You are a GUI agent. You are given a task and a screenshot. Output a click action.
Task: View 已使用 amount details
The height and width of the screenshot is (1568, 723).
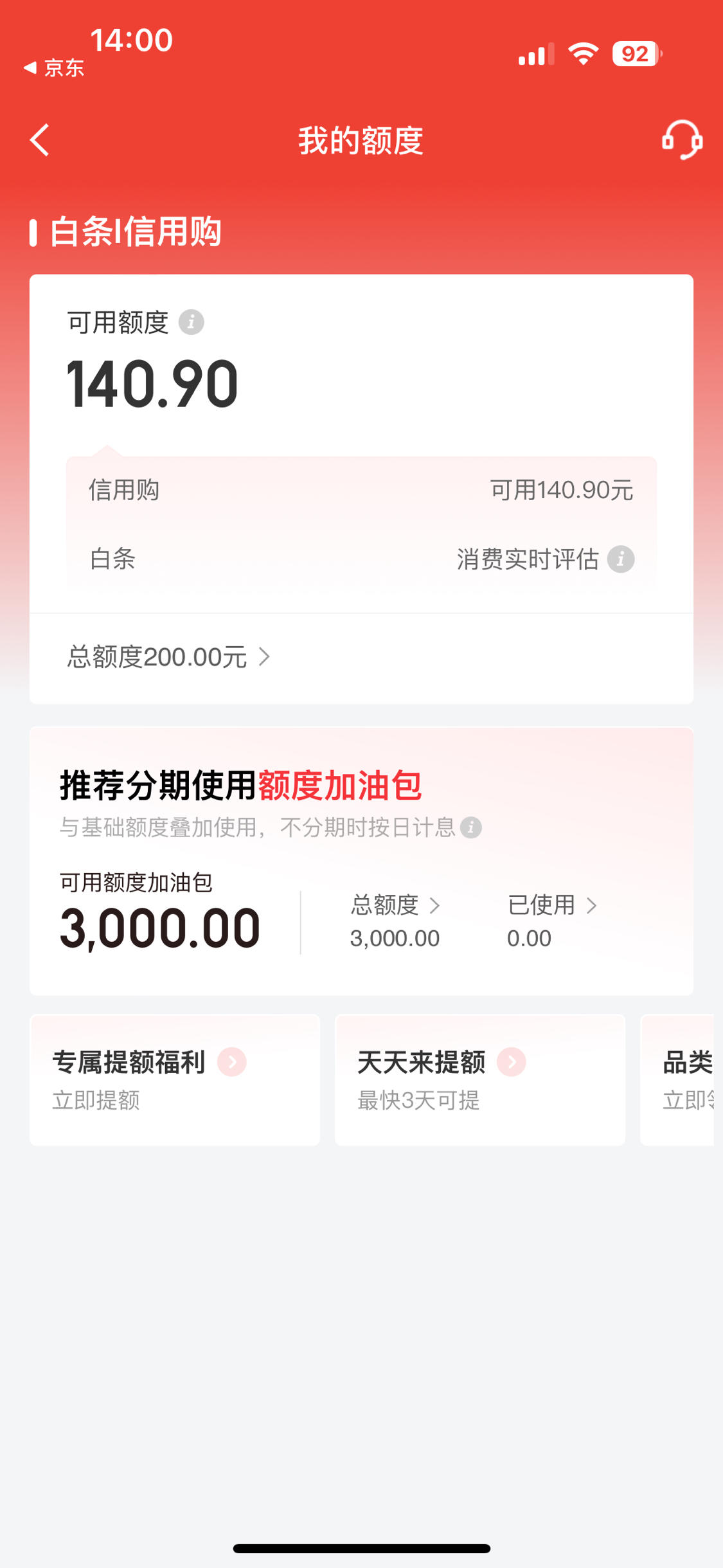551,906
